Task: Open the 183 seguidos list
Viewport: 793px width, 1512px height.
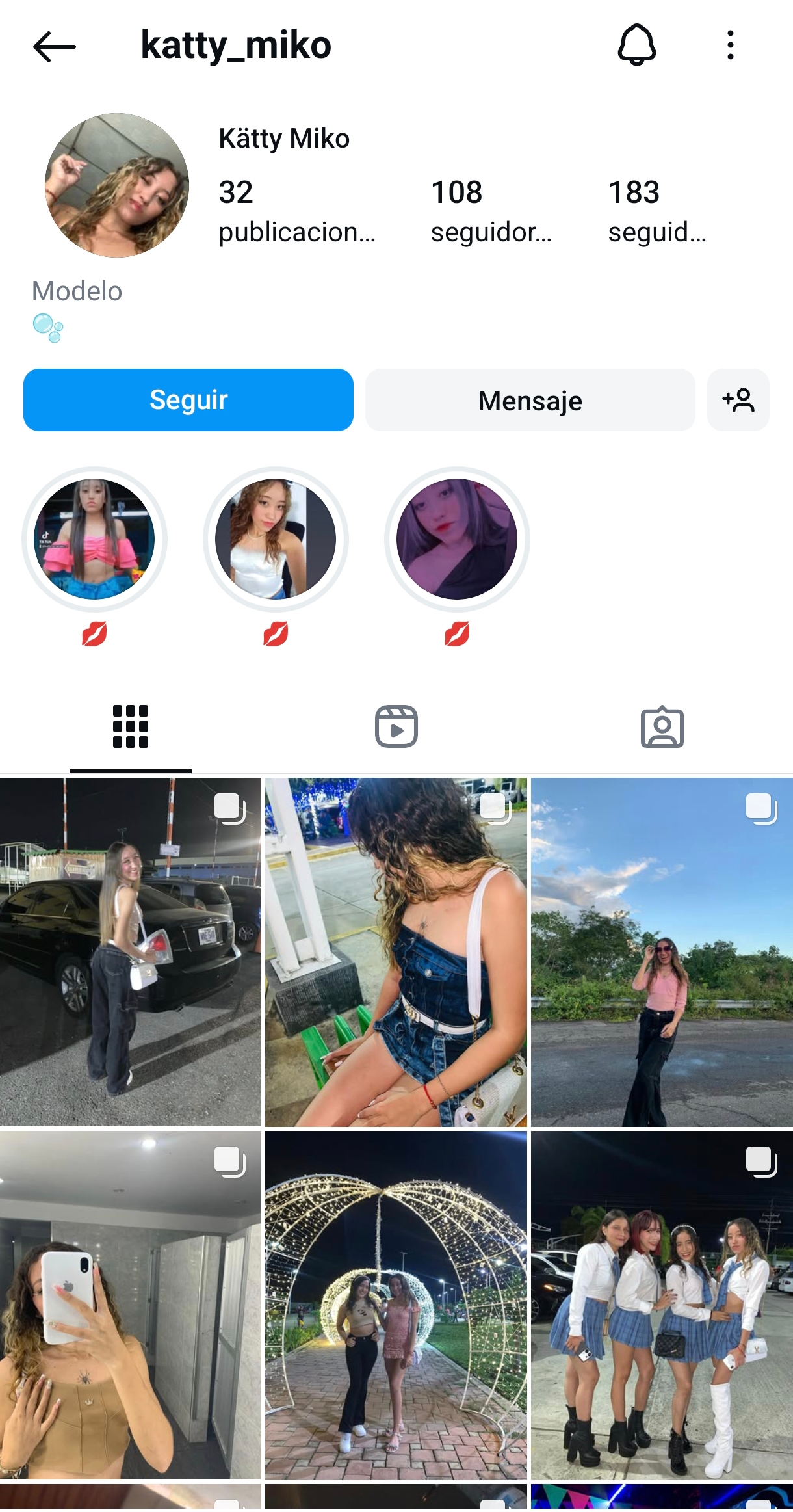Action: point(657,211)
